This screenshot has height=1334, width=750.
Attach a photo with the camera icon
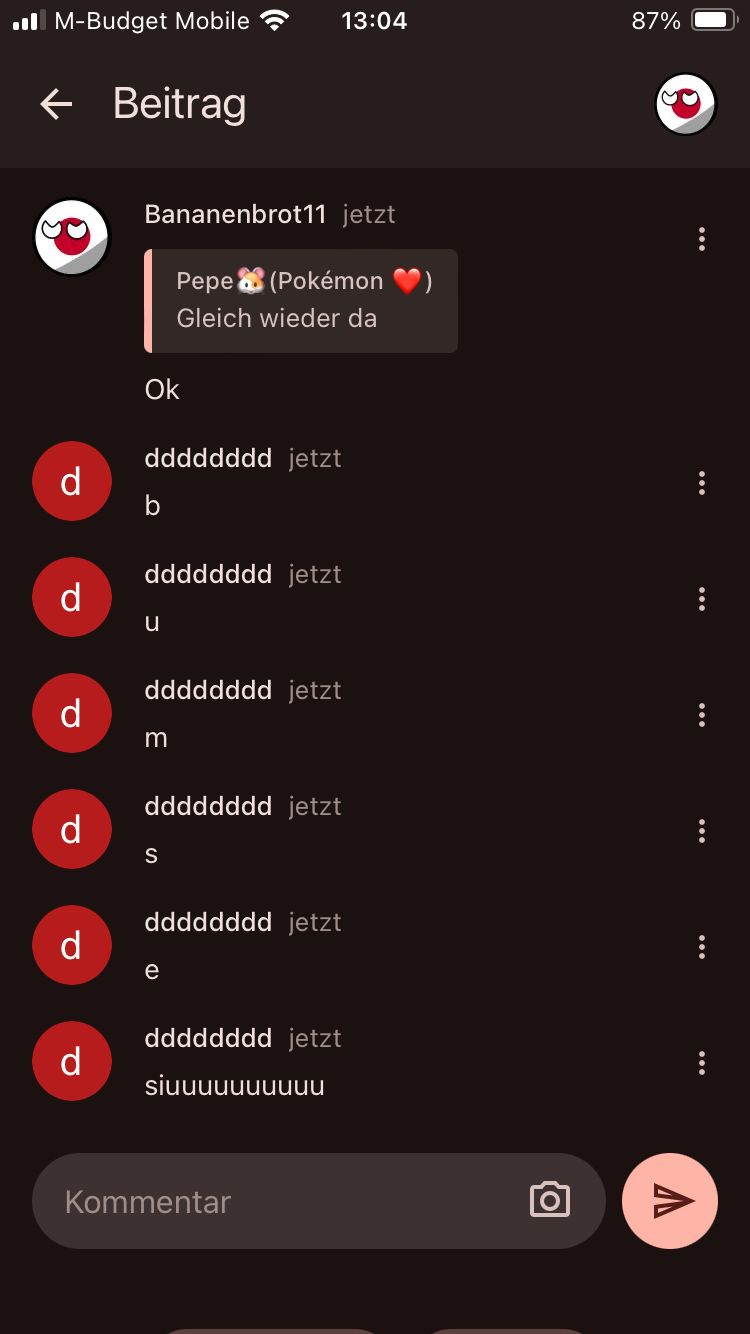pos(549,1200)
